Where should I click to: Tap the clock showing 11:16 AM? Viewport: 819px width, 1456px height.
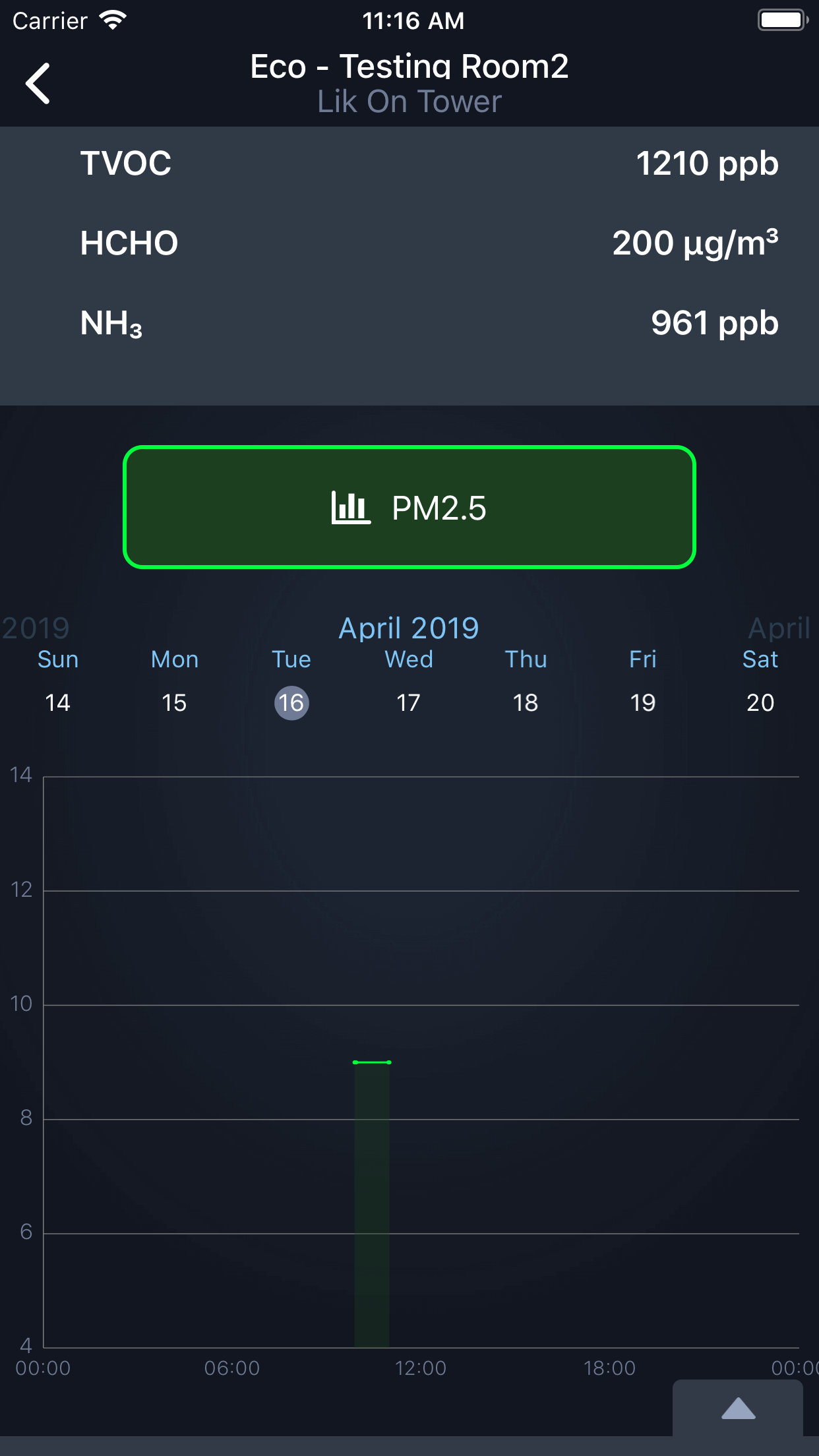[413, 20]
